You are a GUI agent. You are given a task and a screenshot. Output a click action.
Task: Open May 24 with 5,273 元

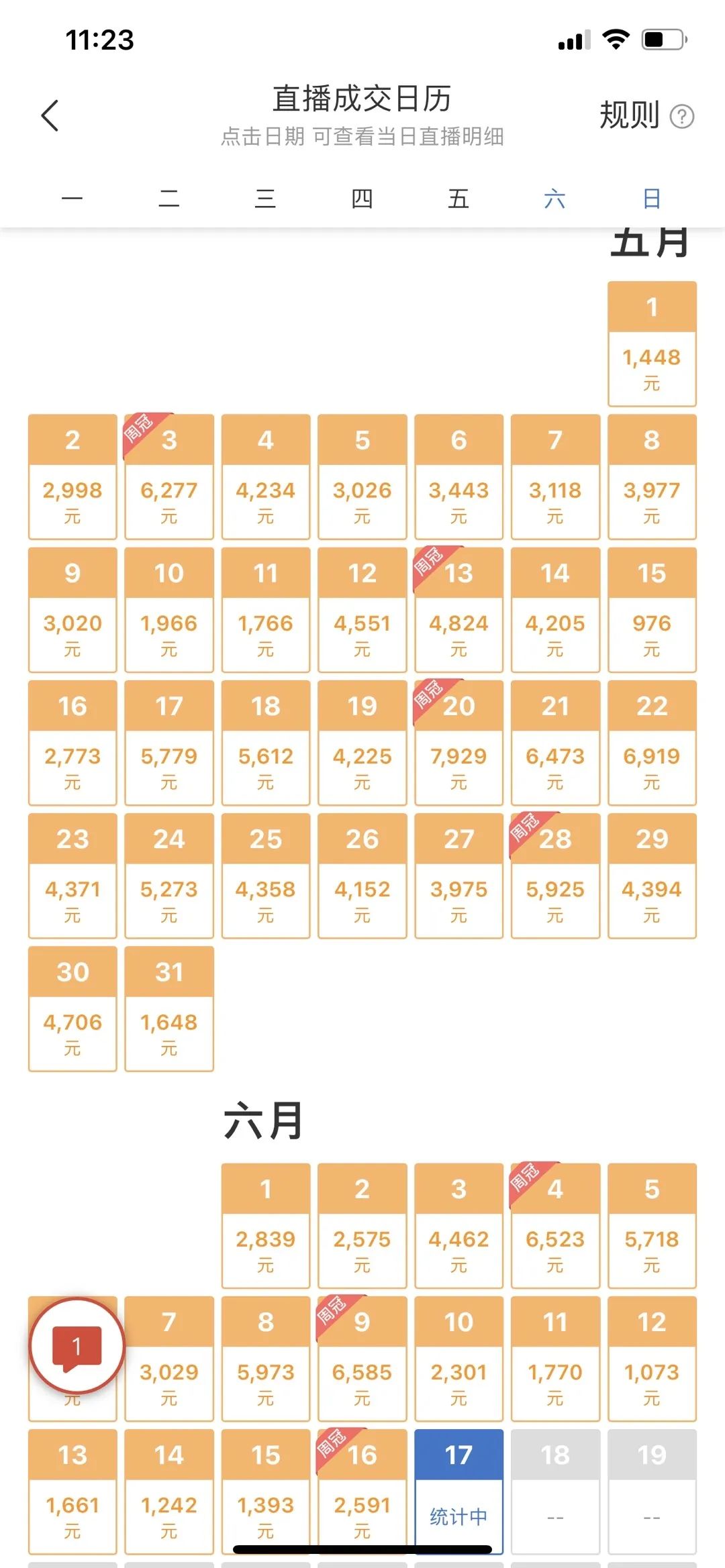[169, 875]
